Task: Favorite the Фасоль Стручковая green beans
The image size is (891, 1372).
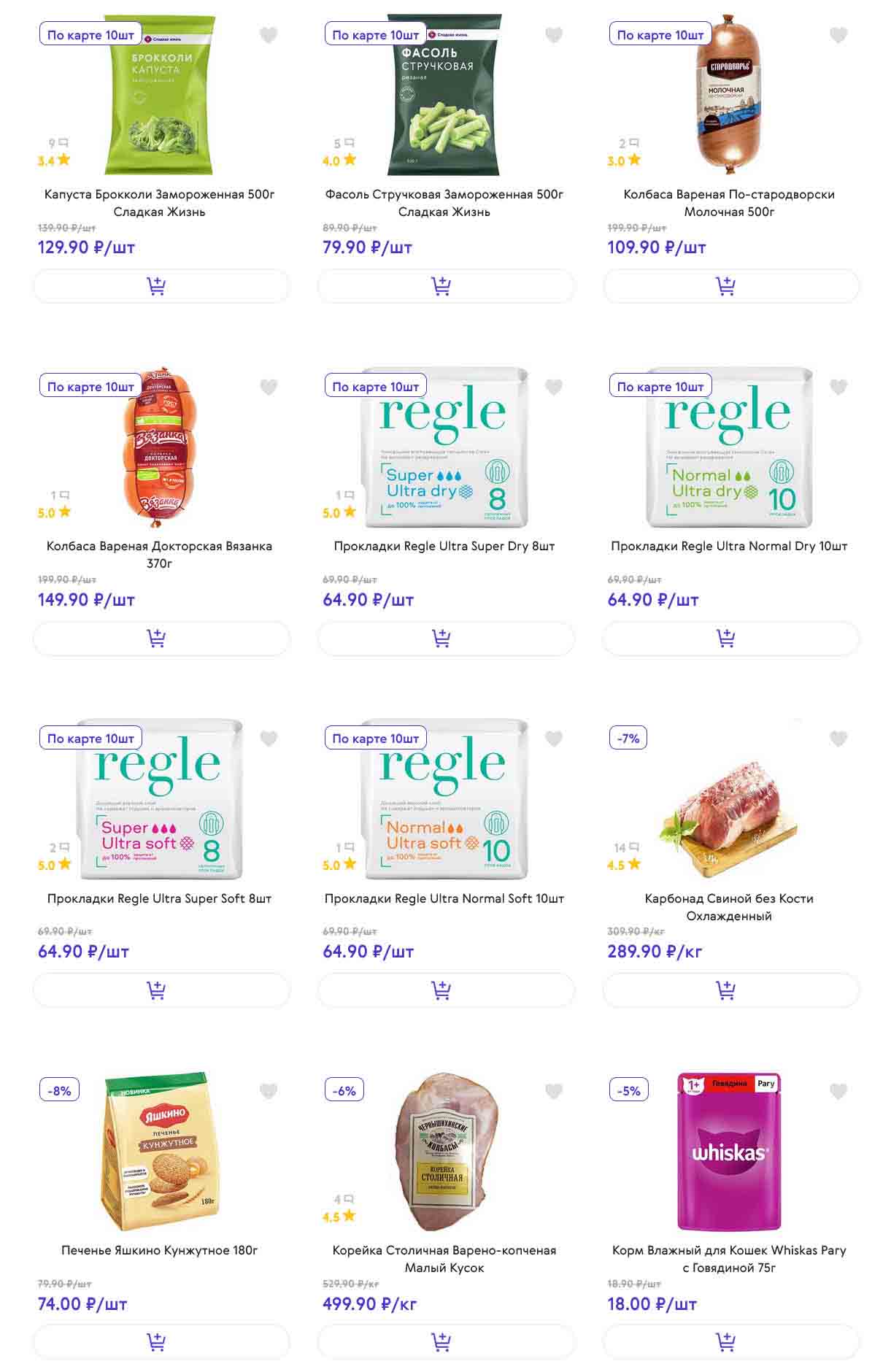Action: [x=554, y=35]
